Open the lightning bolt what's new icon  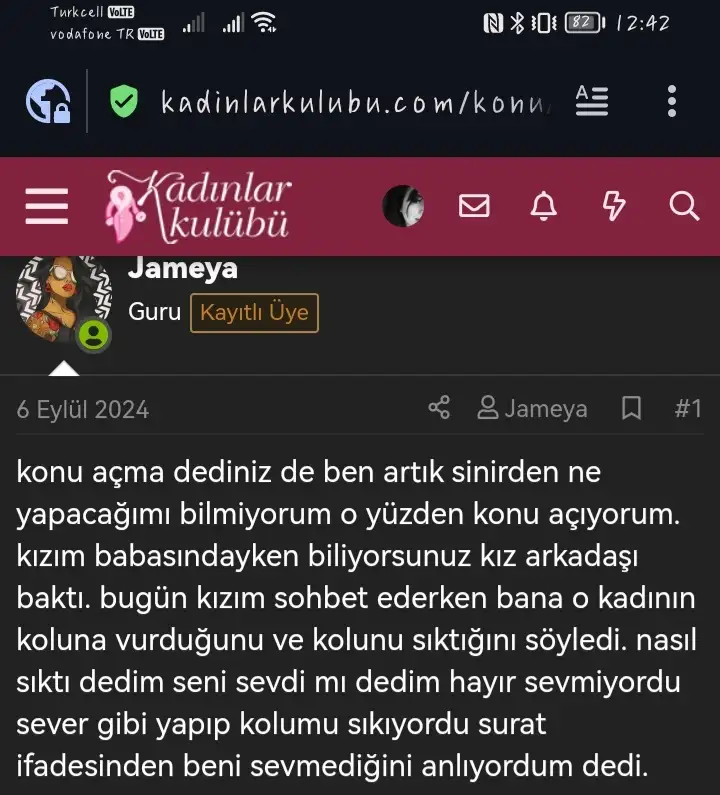tap(614, 206)
